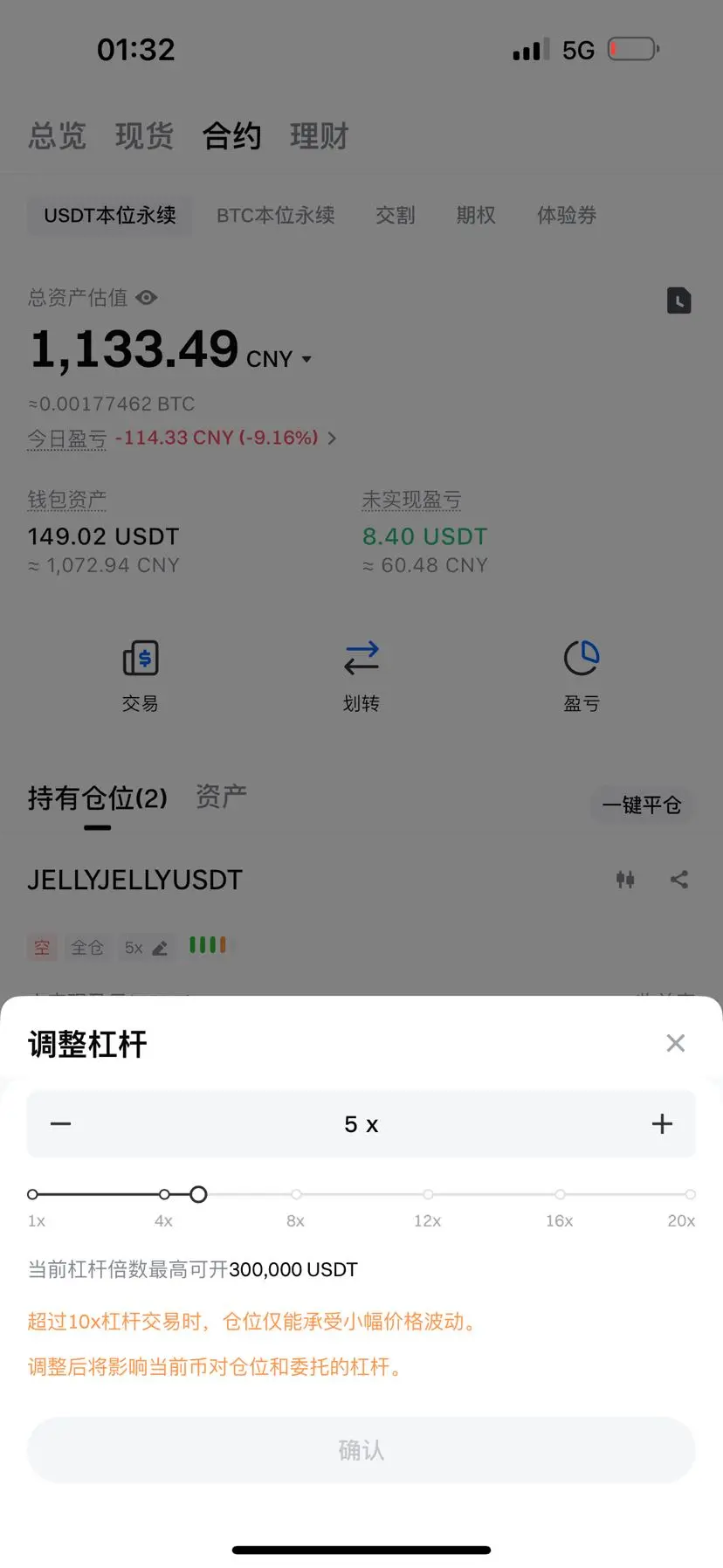Image resolution: width=723 pixels, height=1568 pixels.
Task: Decrease leverage with the minus button
Action: [x=61, y=1124]
